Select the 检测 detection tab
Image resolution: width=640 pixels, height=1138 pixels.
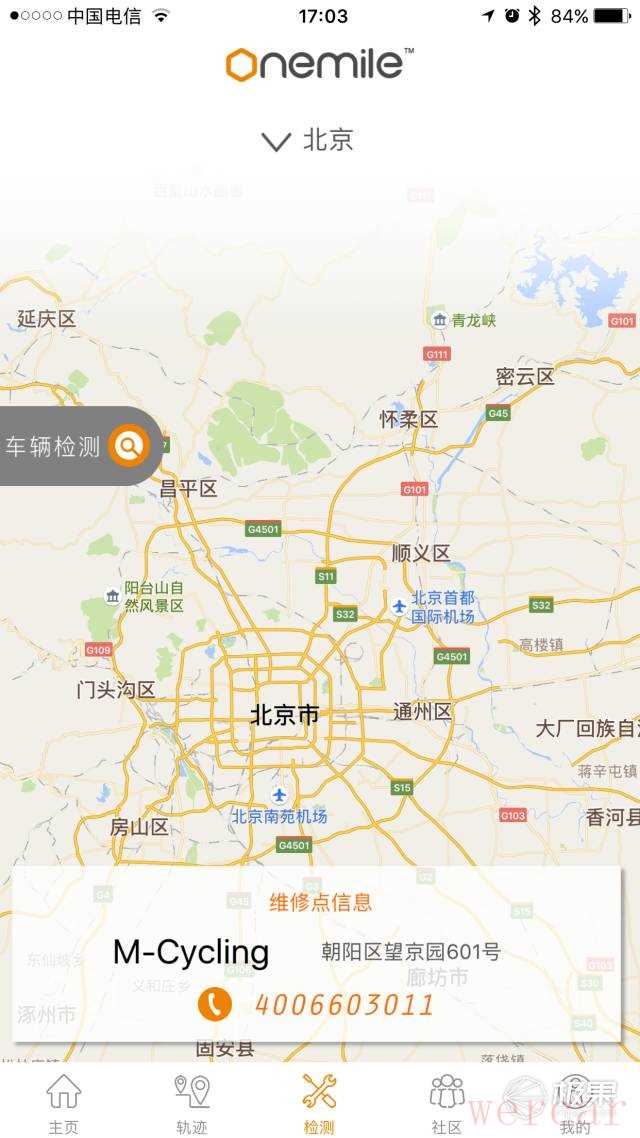click(x=320, y=1103)
